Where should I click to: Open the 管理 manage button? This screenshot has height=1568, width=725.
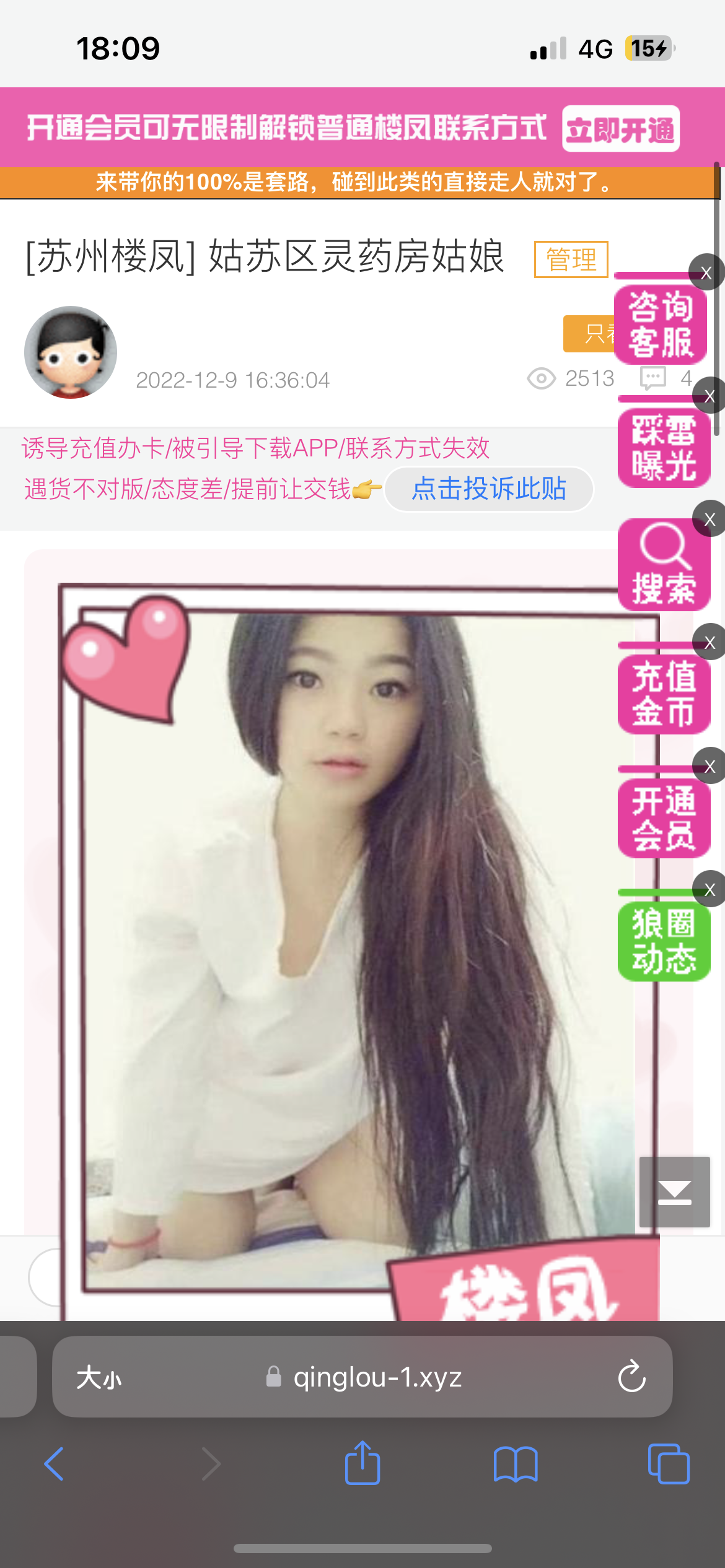coord(571,259)
